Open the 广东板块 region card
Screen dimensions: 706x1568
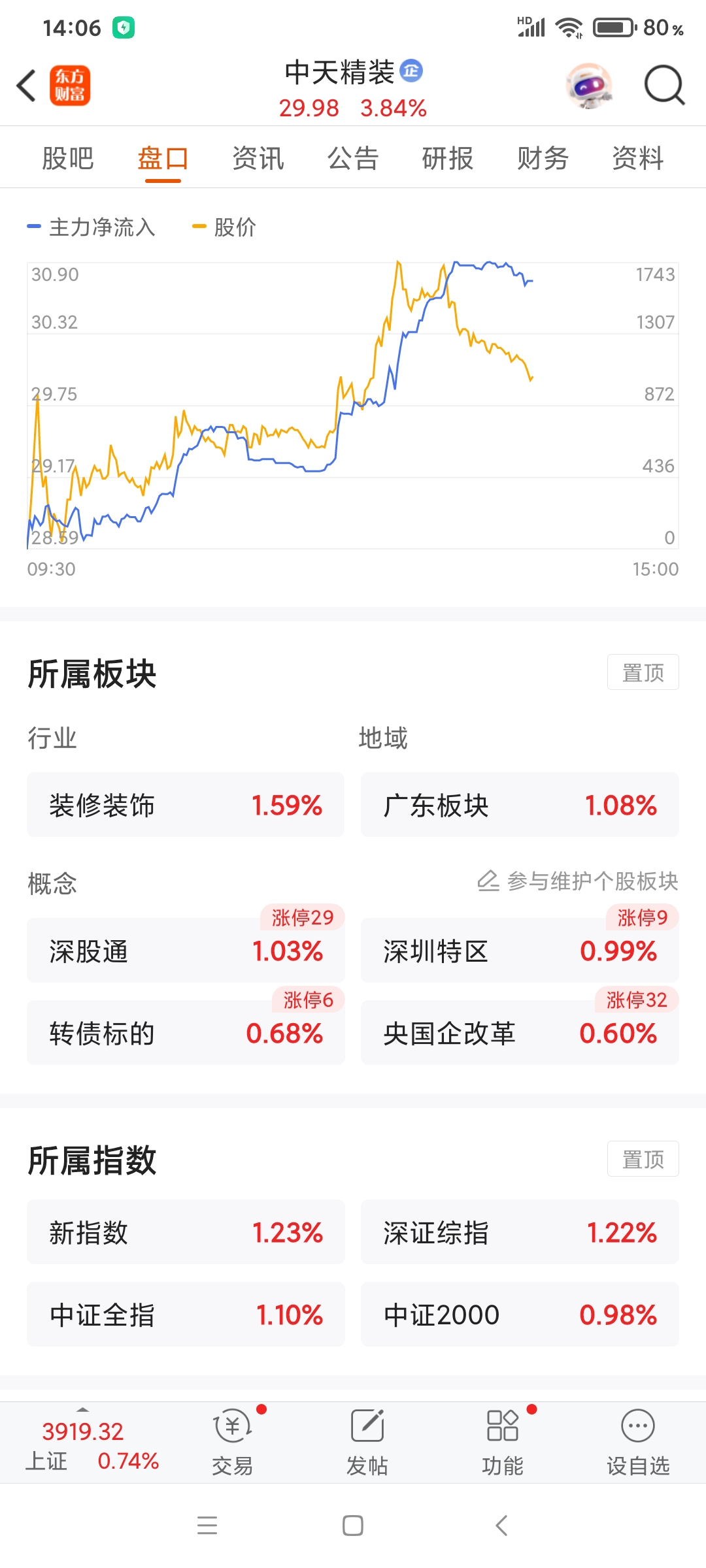pyautogui.click(x=520, y=805)
